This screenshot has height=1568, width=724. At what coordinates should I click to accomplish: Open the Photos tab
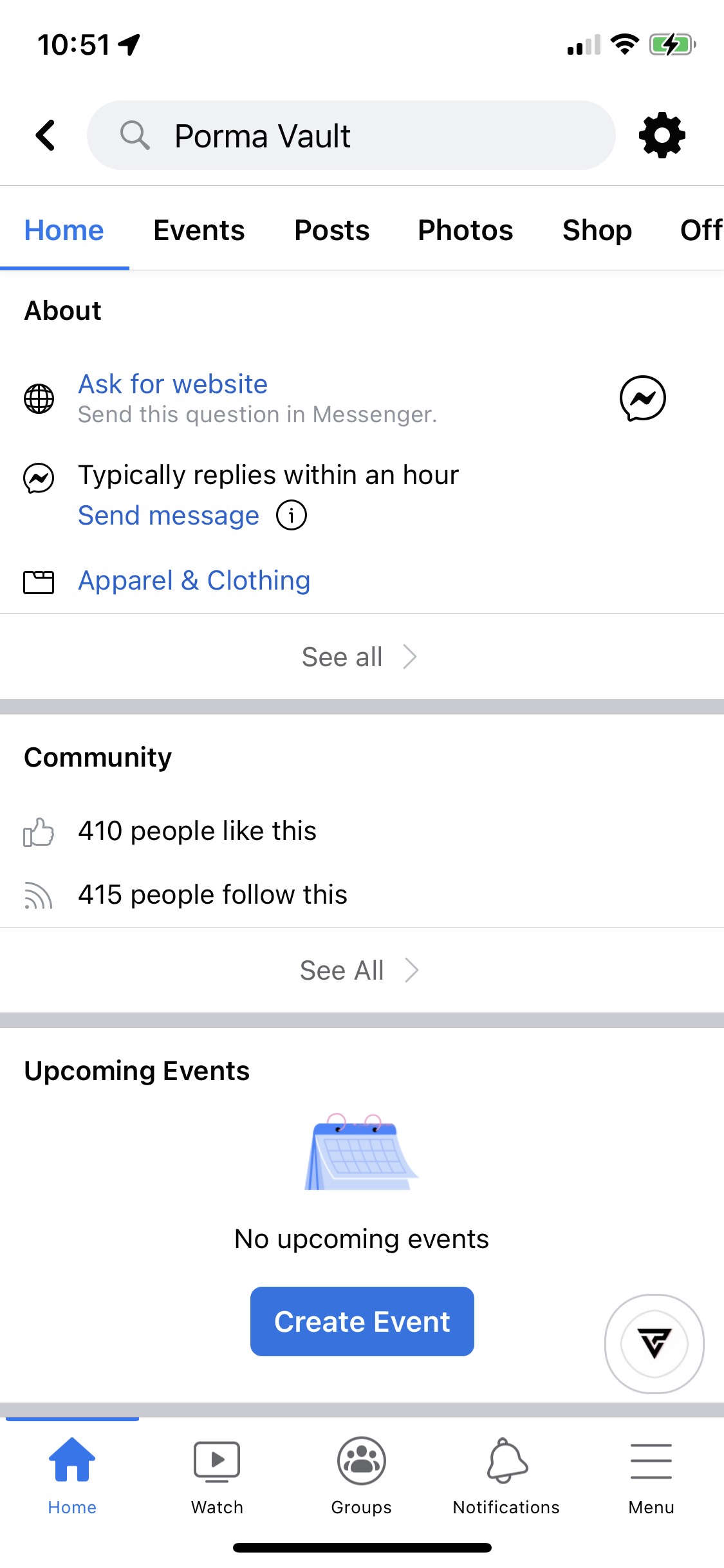[465, 230]
